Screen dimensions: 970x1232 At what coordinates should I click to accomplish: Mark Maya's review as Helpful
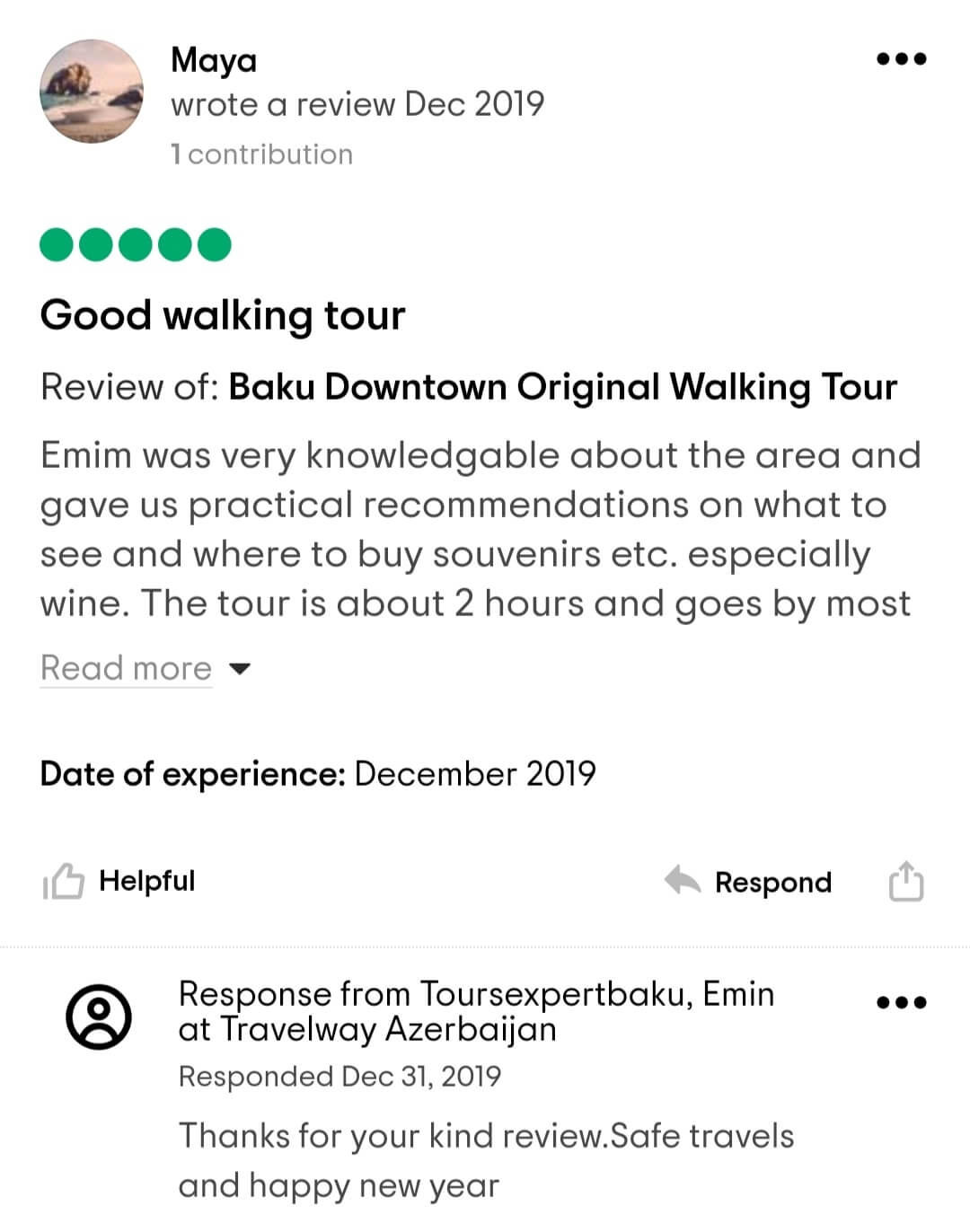(x=120, y=881)
